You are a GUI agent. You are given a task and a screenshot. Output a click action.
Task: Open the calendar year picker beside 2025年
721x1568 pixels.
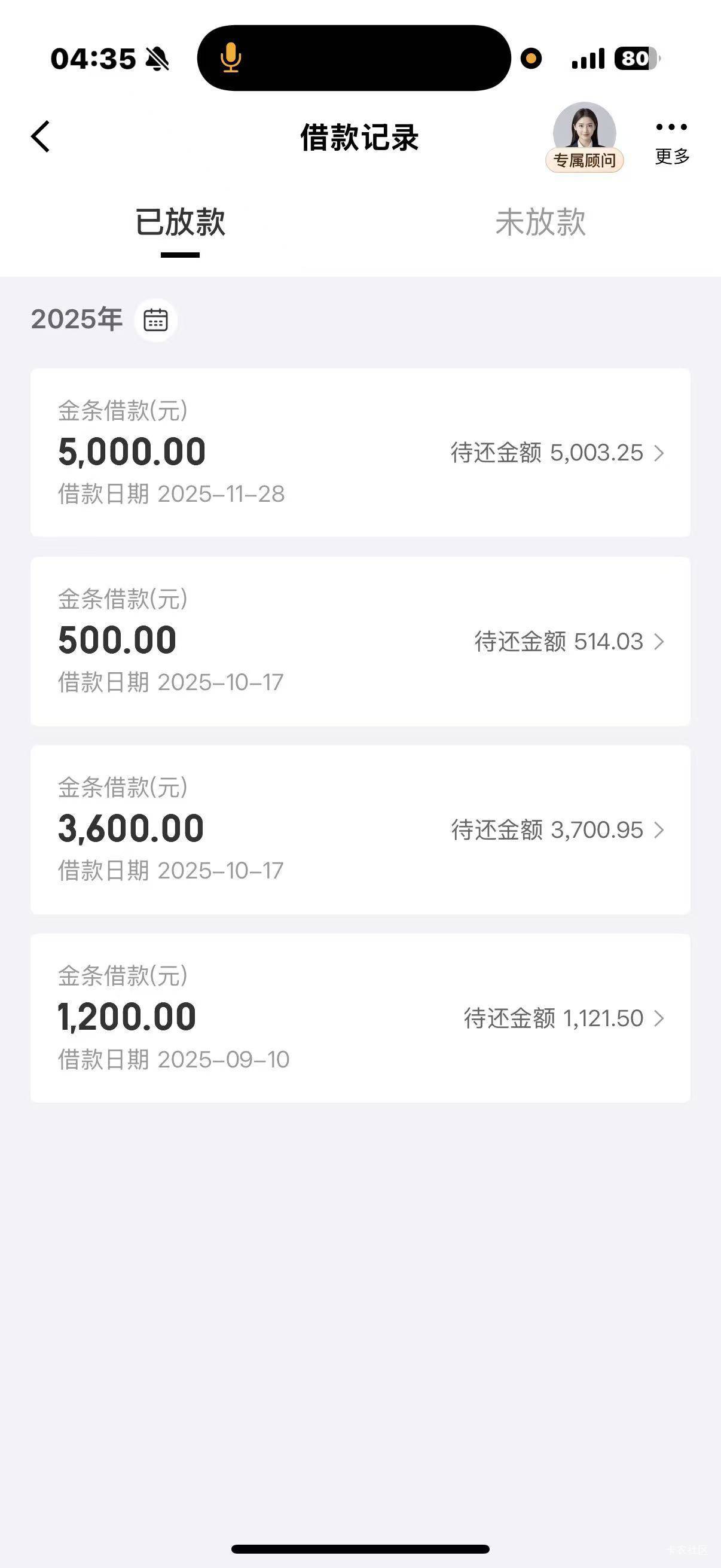[x=156, y=319]
